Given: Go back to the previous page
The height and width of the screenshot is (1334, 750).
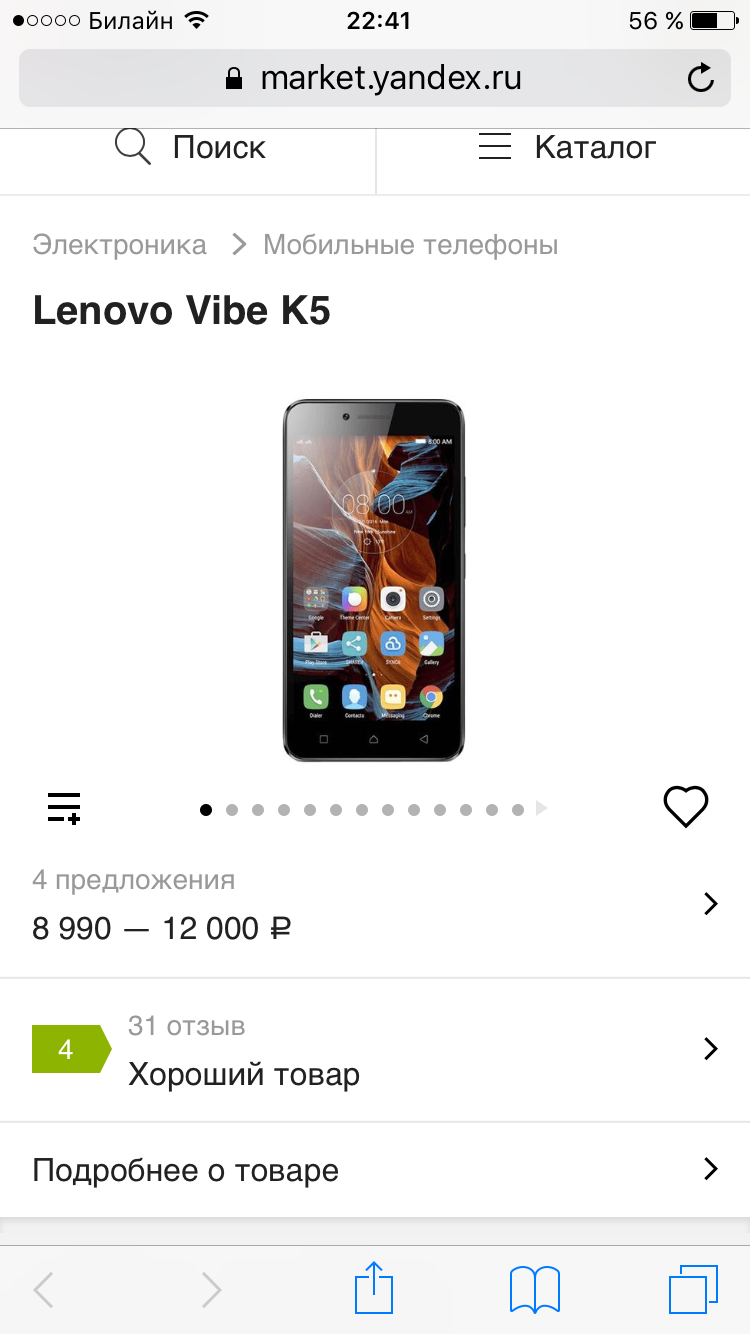Looking at the screenshot, I should click(x=44, y=1290).
